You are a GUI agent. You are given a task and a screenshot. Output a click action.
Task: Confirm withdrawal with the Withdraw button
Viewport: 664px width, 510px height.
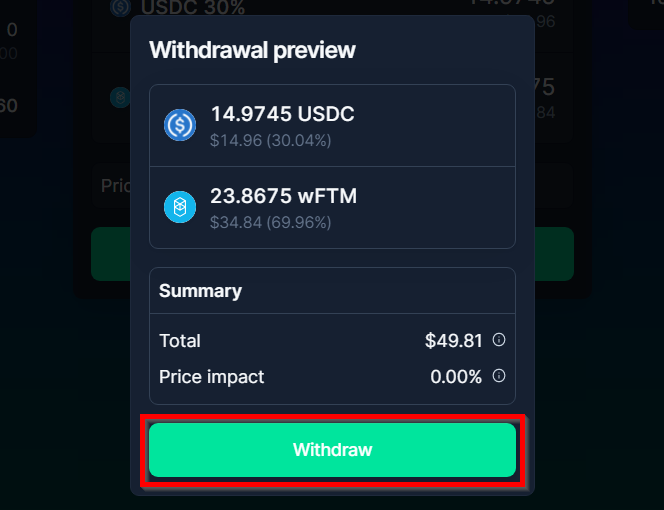pos(332,450)
